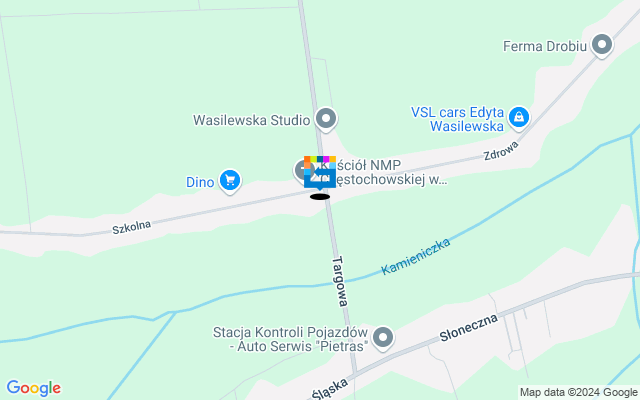Open the Google logo link

33,388
